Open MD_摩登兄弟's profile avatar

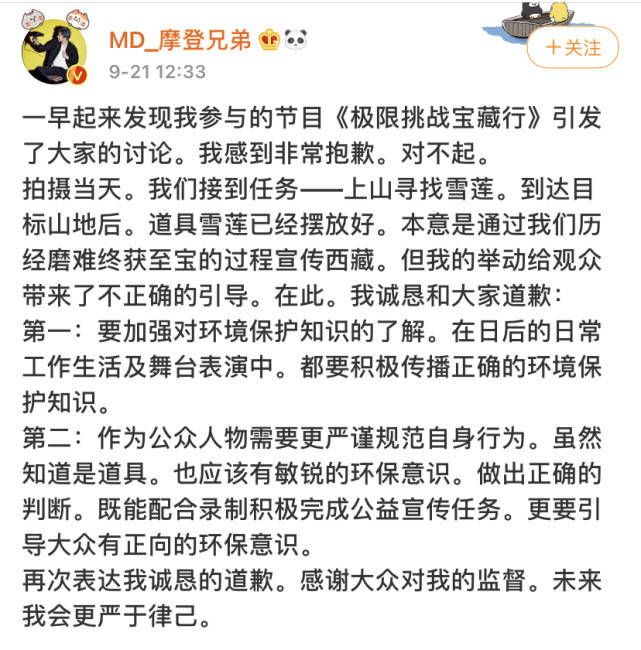coord(55,51)
